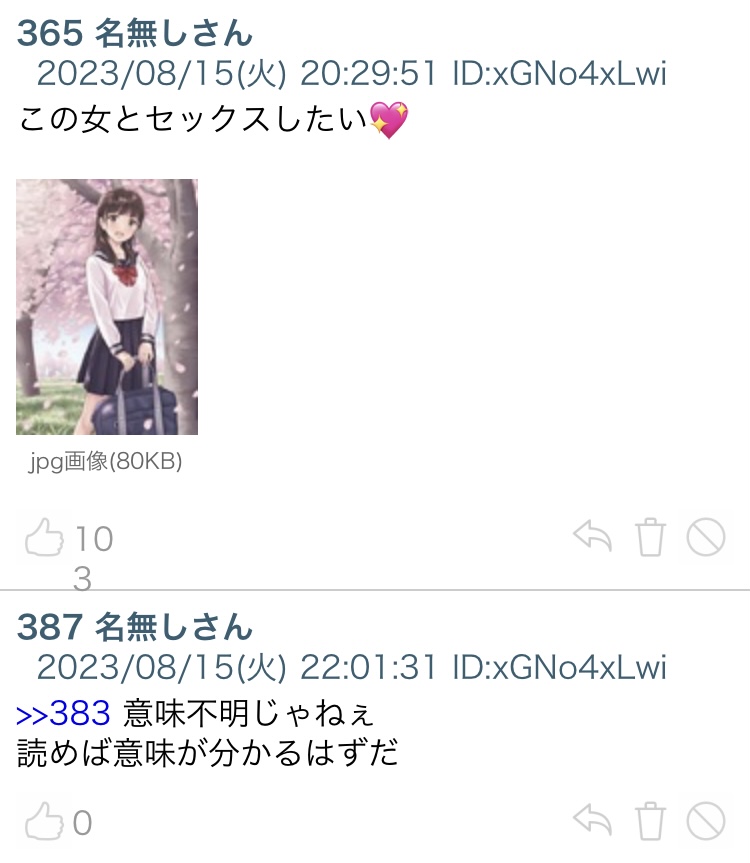This screenshot has height=863, width=750.
Task: Open the >>383 anchor link
Action: 64,713
